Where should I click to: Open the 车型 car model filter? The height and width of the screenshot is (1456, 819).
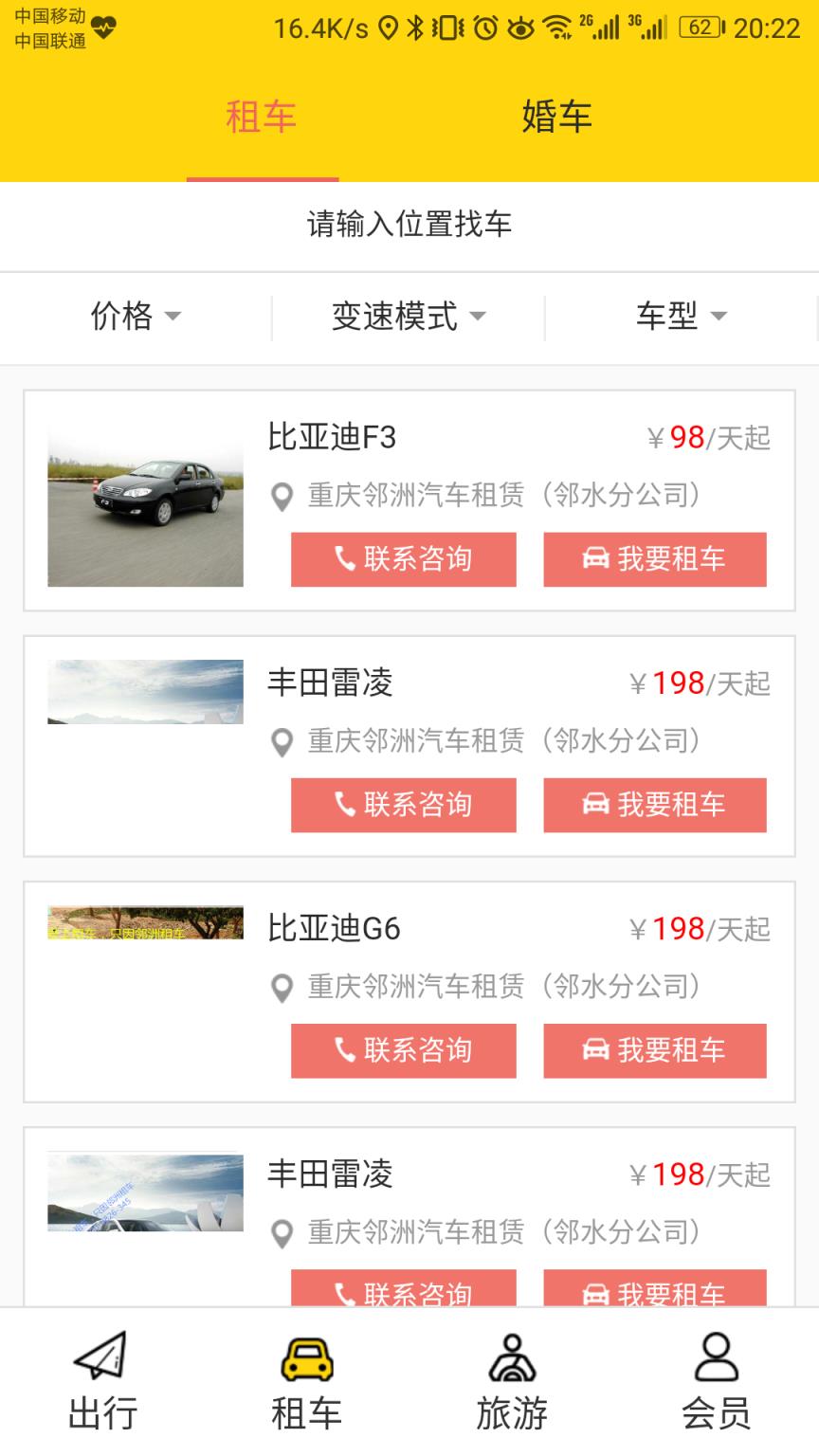click(x=682, y=318)
